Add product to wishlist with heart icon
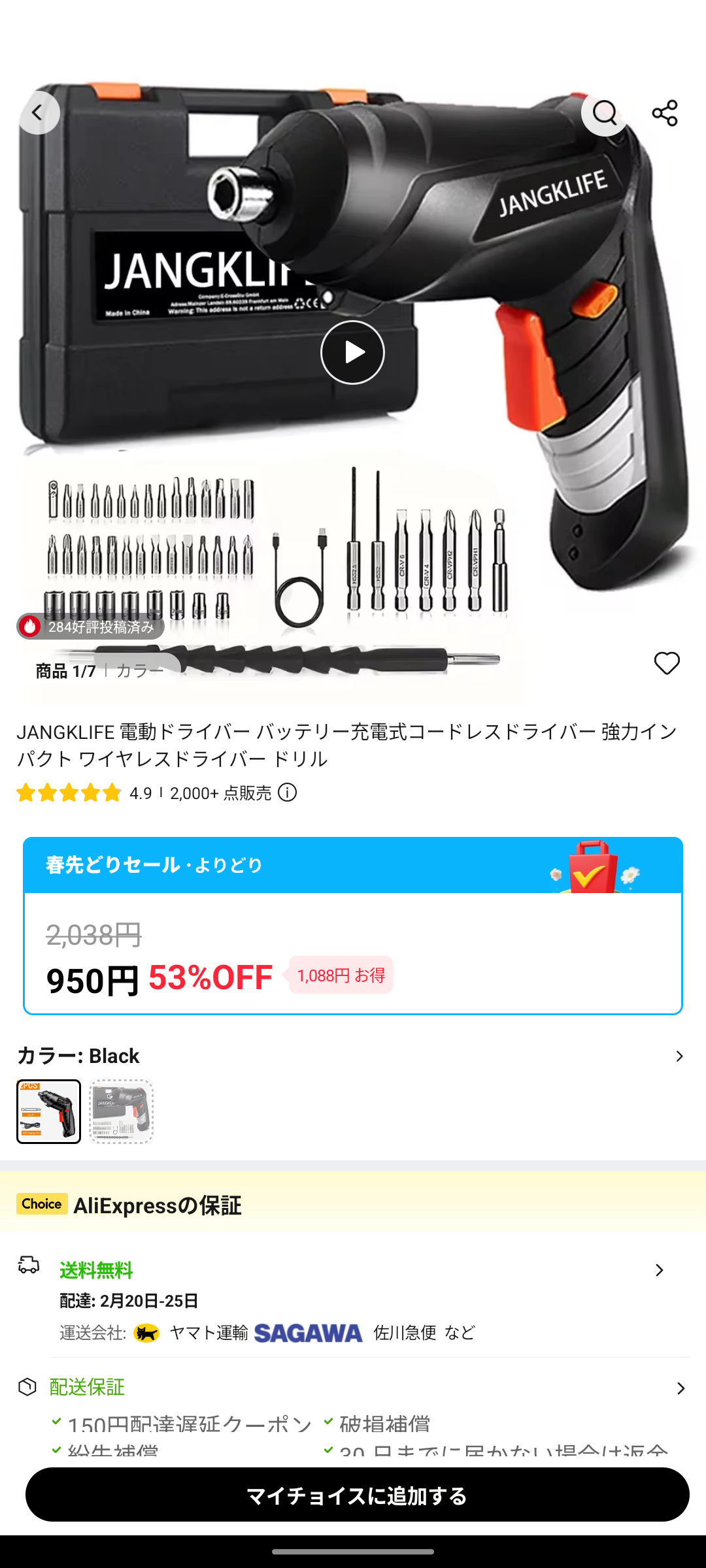This screenshot has height=1568, width=706. pos(667,663)
